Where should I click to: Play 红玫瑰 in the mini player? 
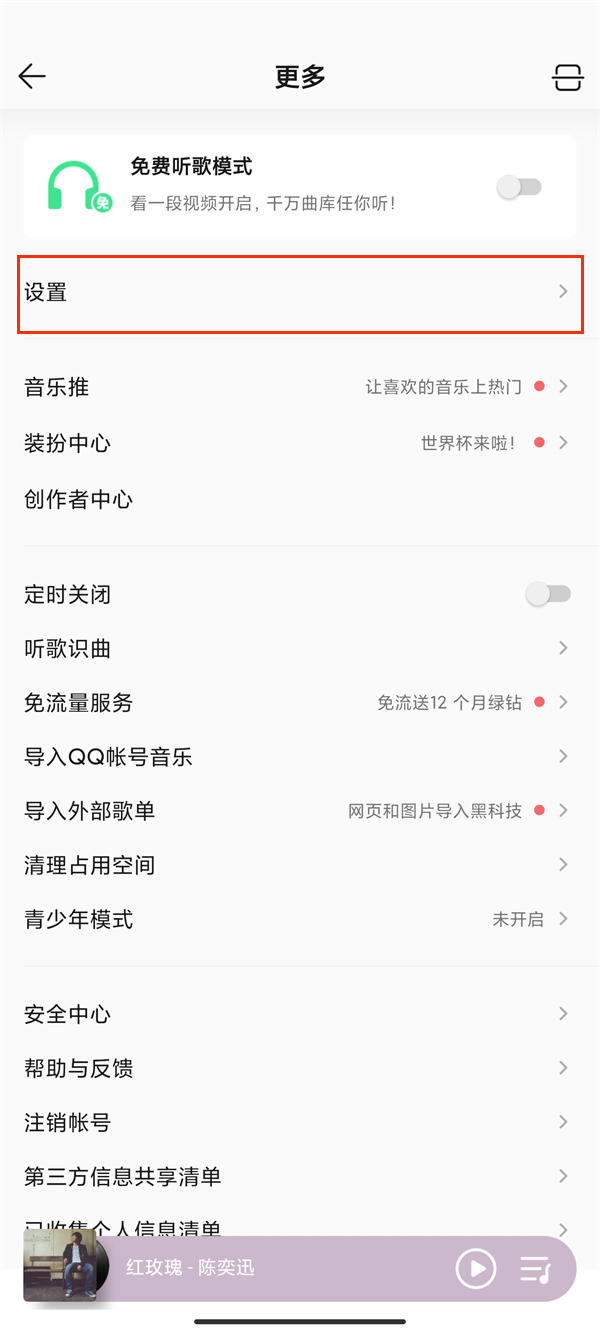coord(476,1269)
